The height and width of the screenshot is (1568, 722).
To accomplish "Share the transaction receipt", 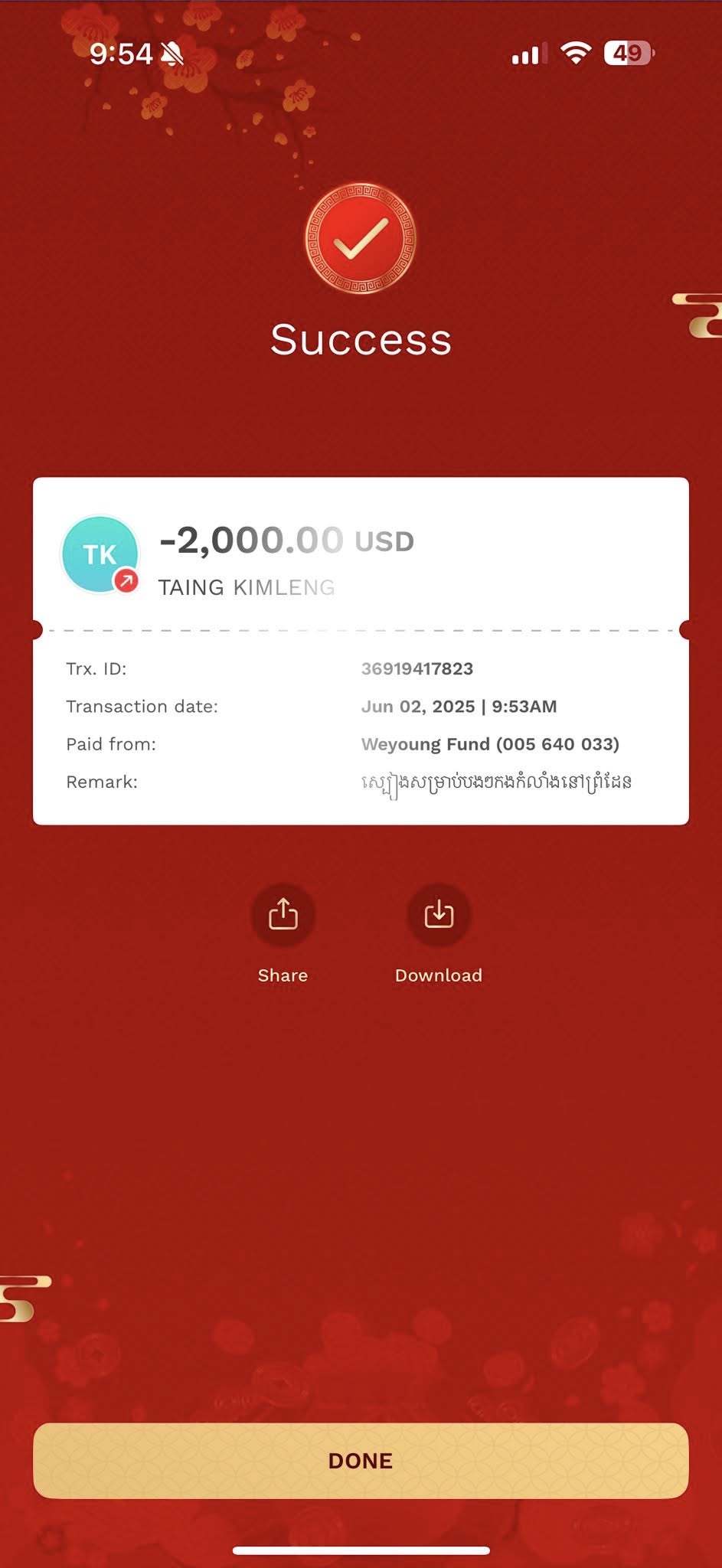I will point(283,915).
